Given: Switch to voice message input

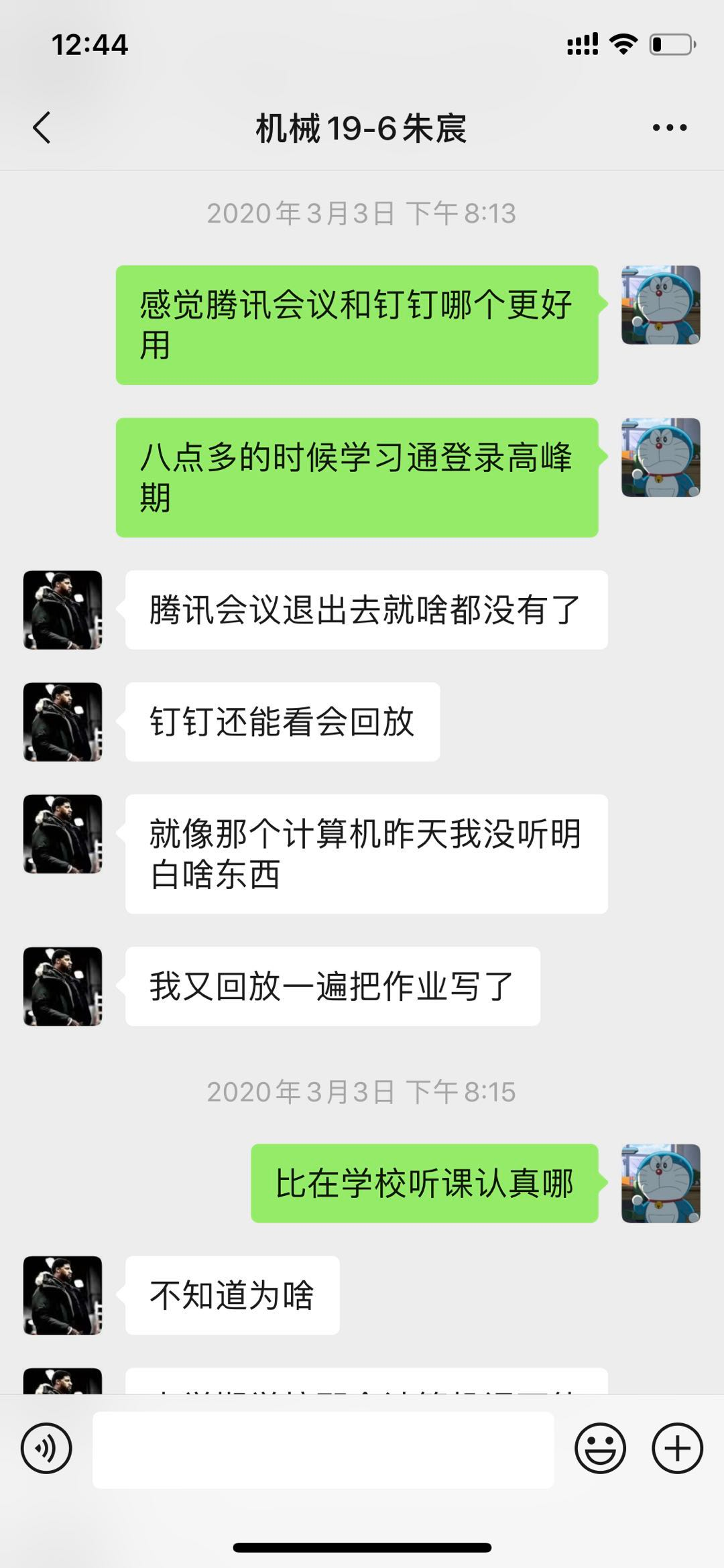Looking at the screenshot, I should 46,1448.
